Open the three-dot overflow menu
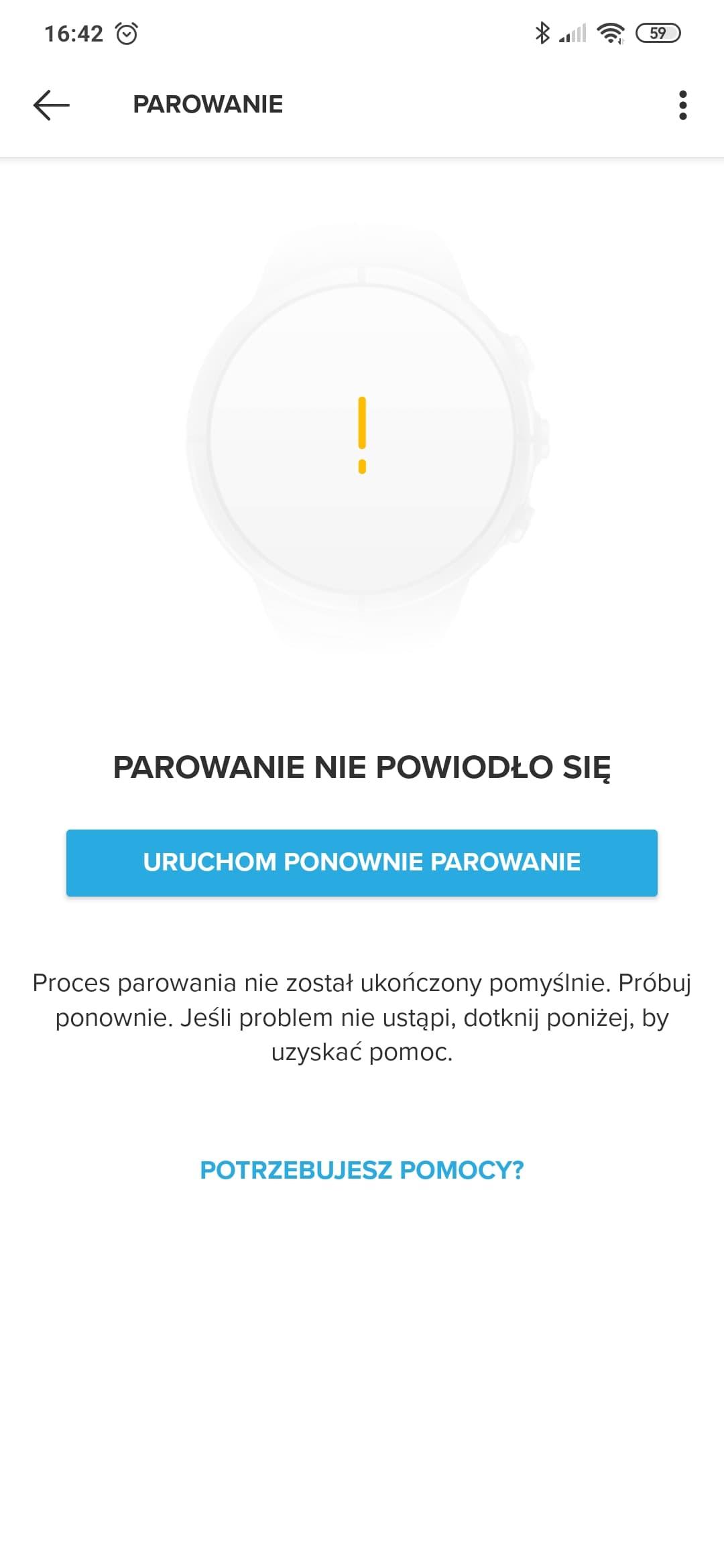Screen dimensions: 724x1568 682,105
